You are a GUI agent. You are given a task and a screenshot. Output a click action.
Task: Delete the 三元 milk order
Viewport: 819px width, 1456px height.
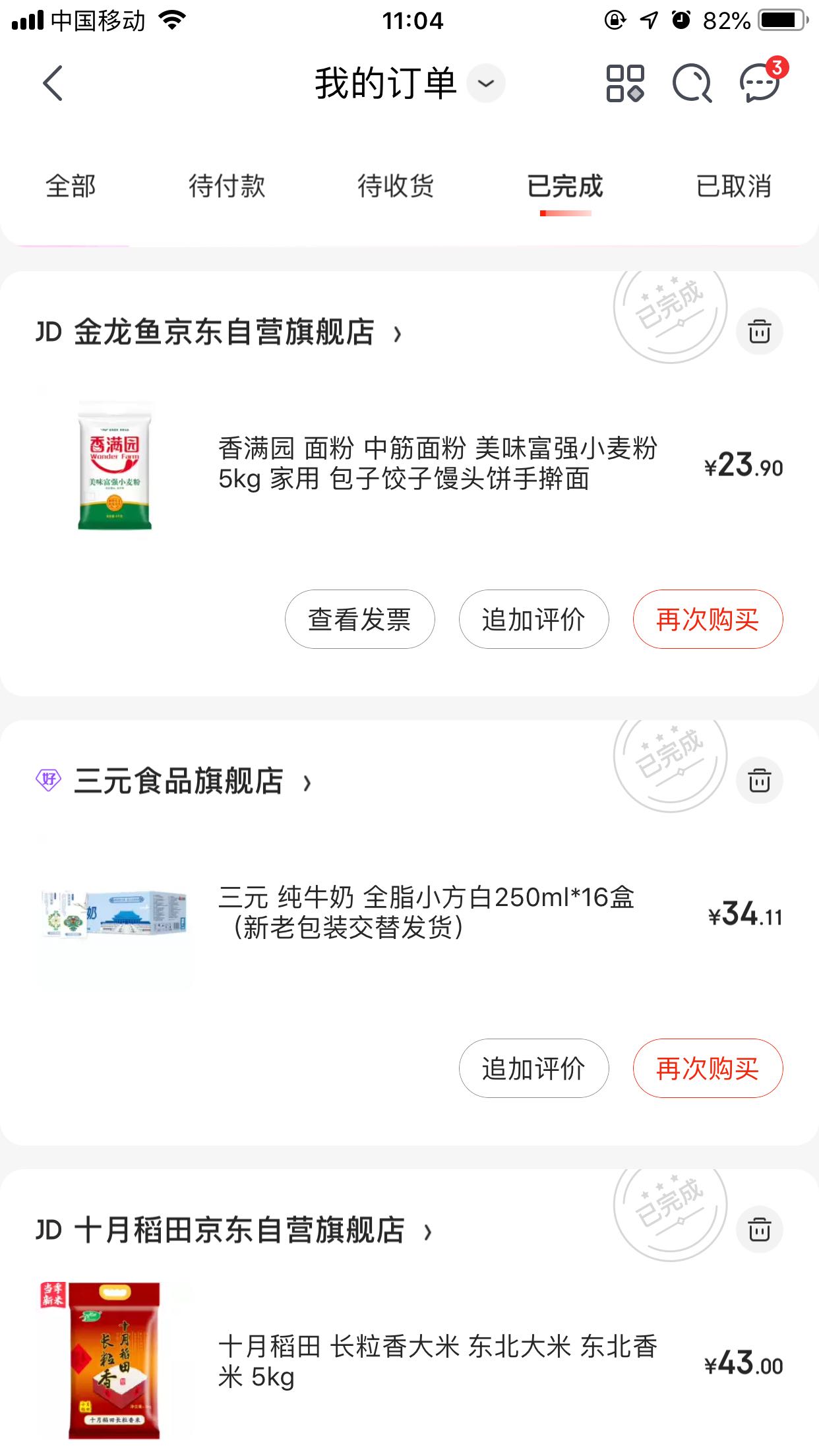coord(760,781)
